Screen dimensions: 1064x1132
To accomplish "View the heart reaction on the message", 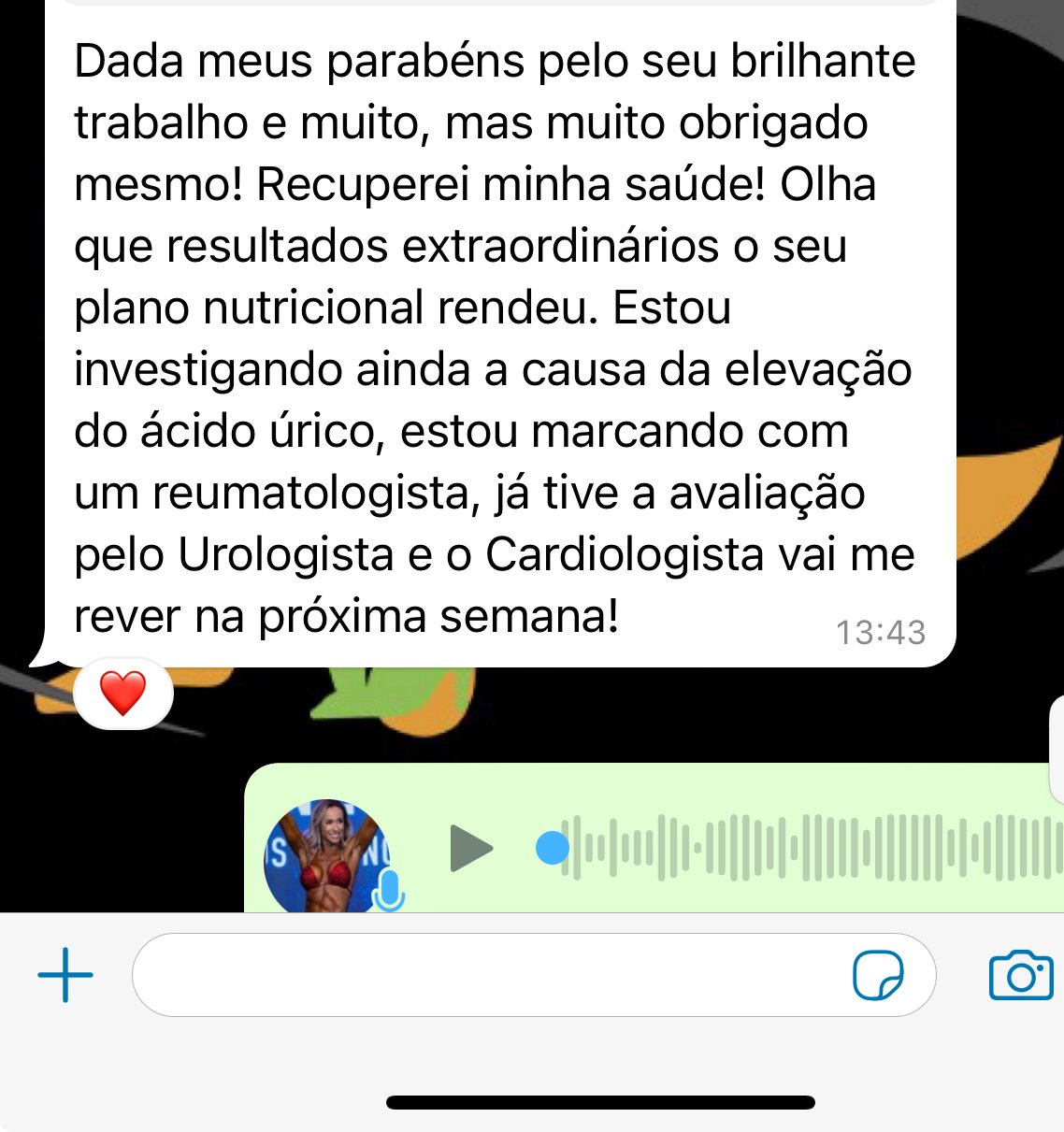I will [122, 694].
